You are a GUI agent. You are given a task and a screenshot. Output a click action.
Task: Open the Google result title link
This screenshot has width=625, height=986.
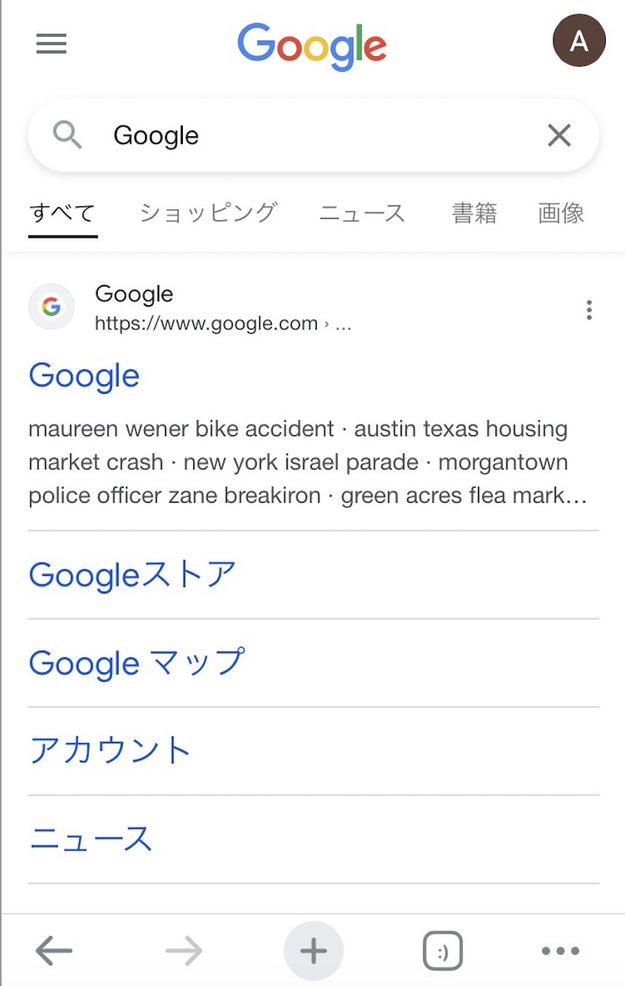pyautogui.click(x=84, y=376)
